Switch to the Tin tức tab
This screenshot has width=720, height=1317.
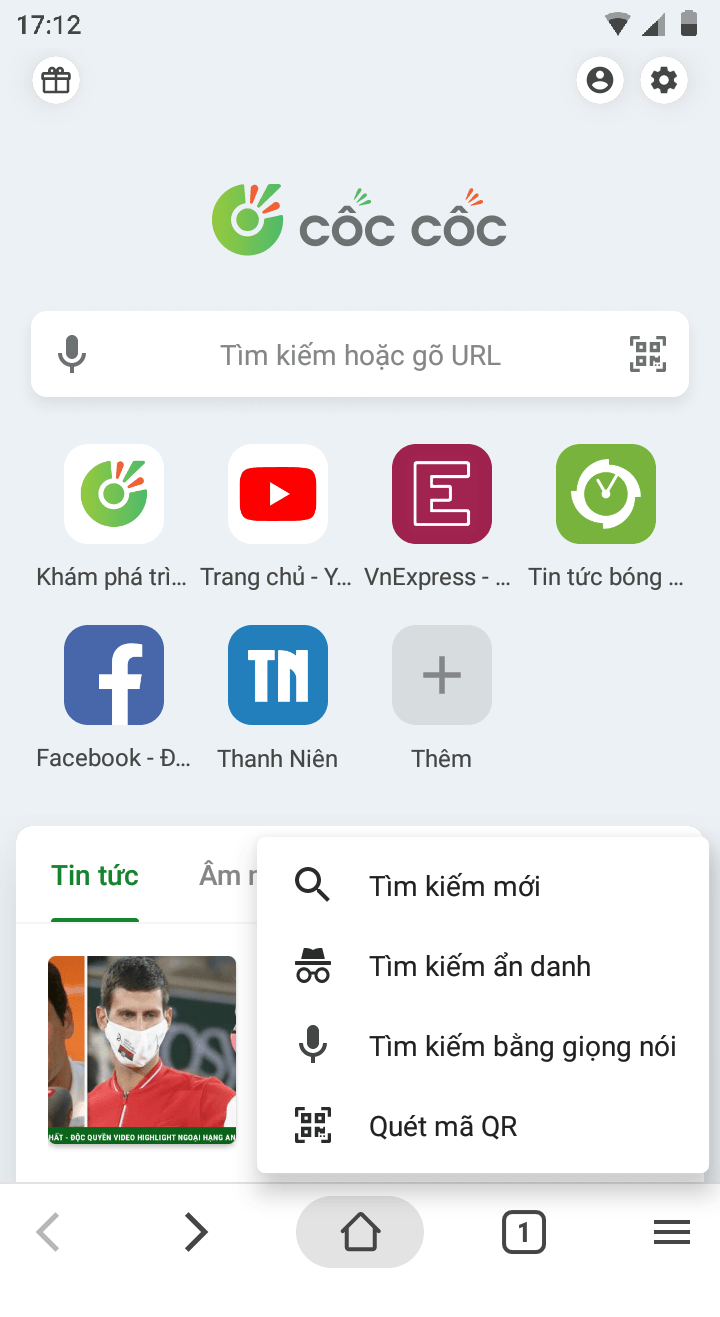tap(95, 876)
